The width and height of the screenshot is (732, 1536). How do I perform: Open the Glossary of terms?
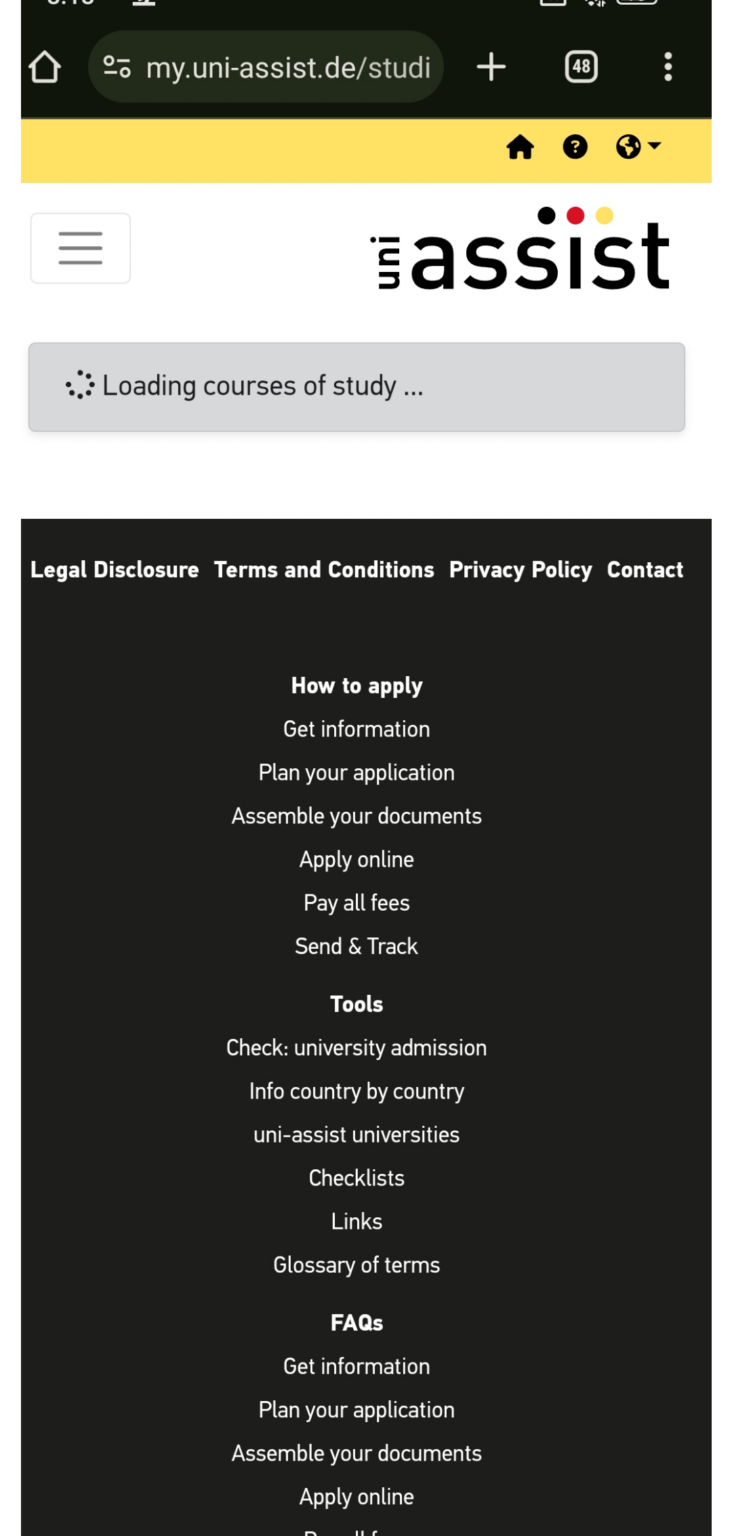coord(356,1265)
